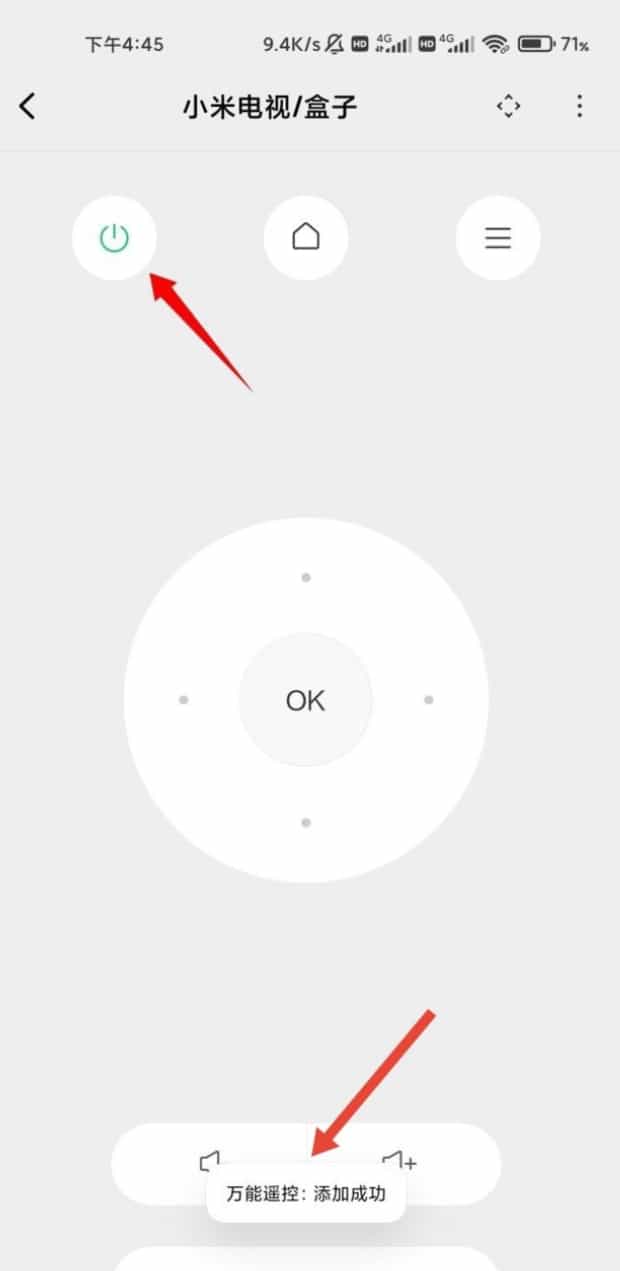This screenshot has height=1271, width=620.
Task: Tap OK in the d-pad center
Action: click(306, 700)
